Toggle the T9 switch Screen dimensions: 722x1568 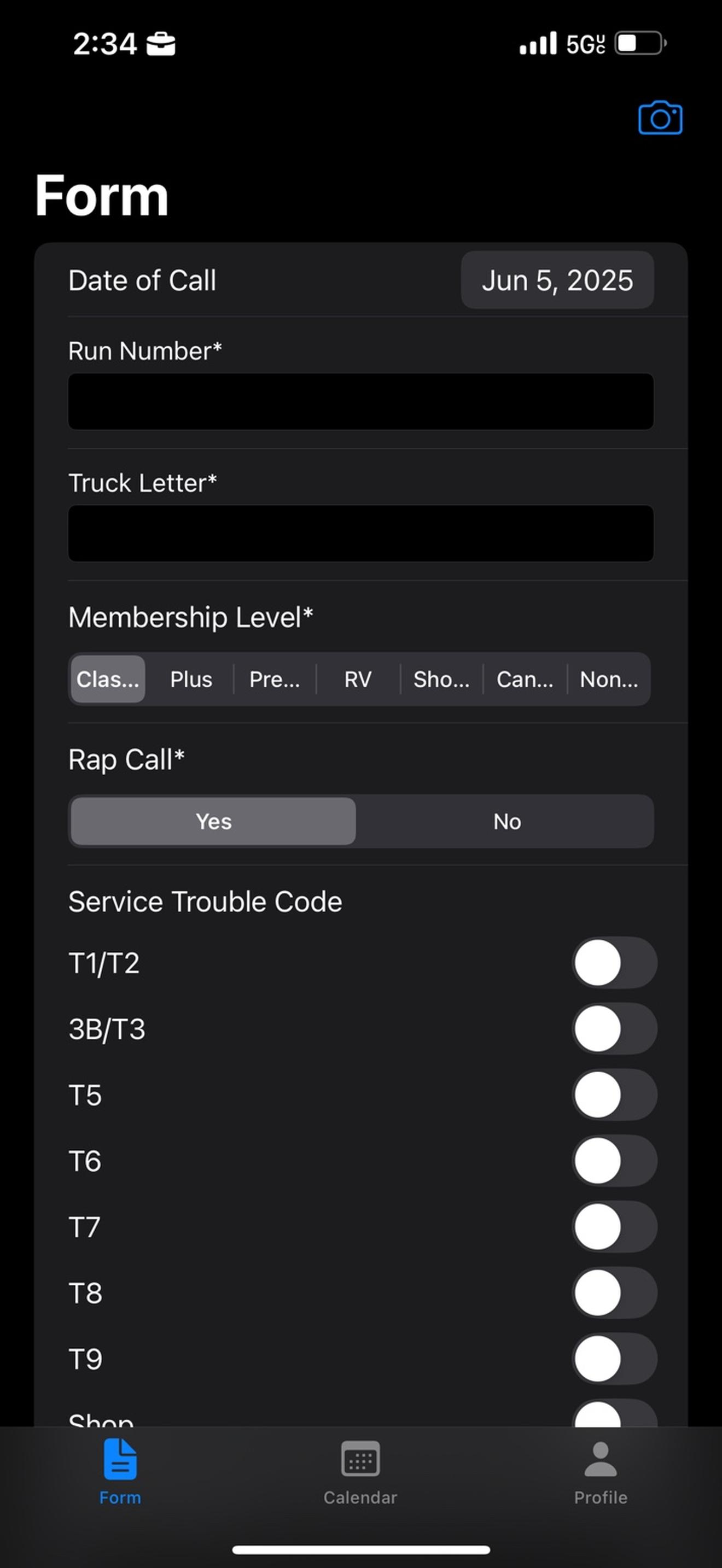pyautogui.click(x=614, y=1359)
